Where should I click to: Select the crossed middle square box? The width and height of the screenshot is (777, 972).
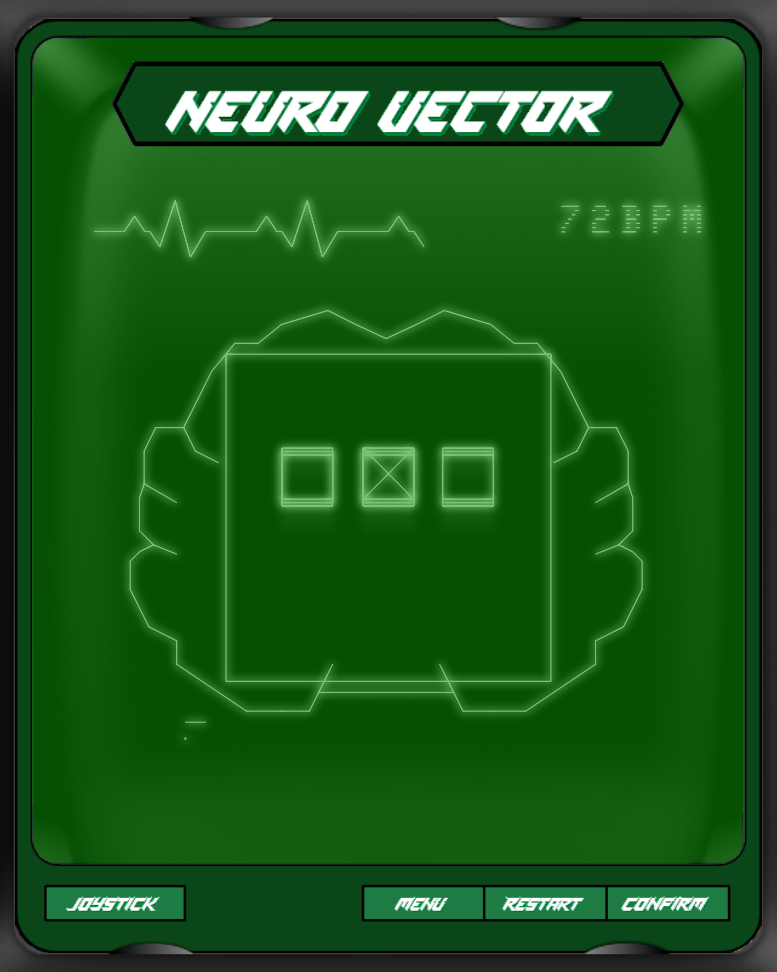point(388,476)
